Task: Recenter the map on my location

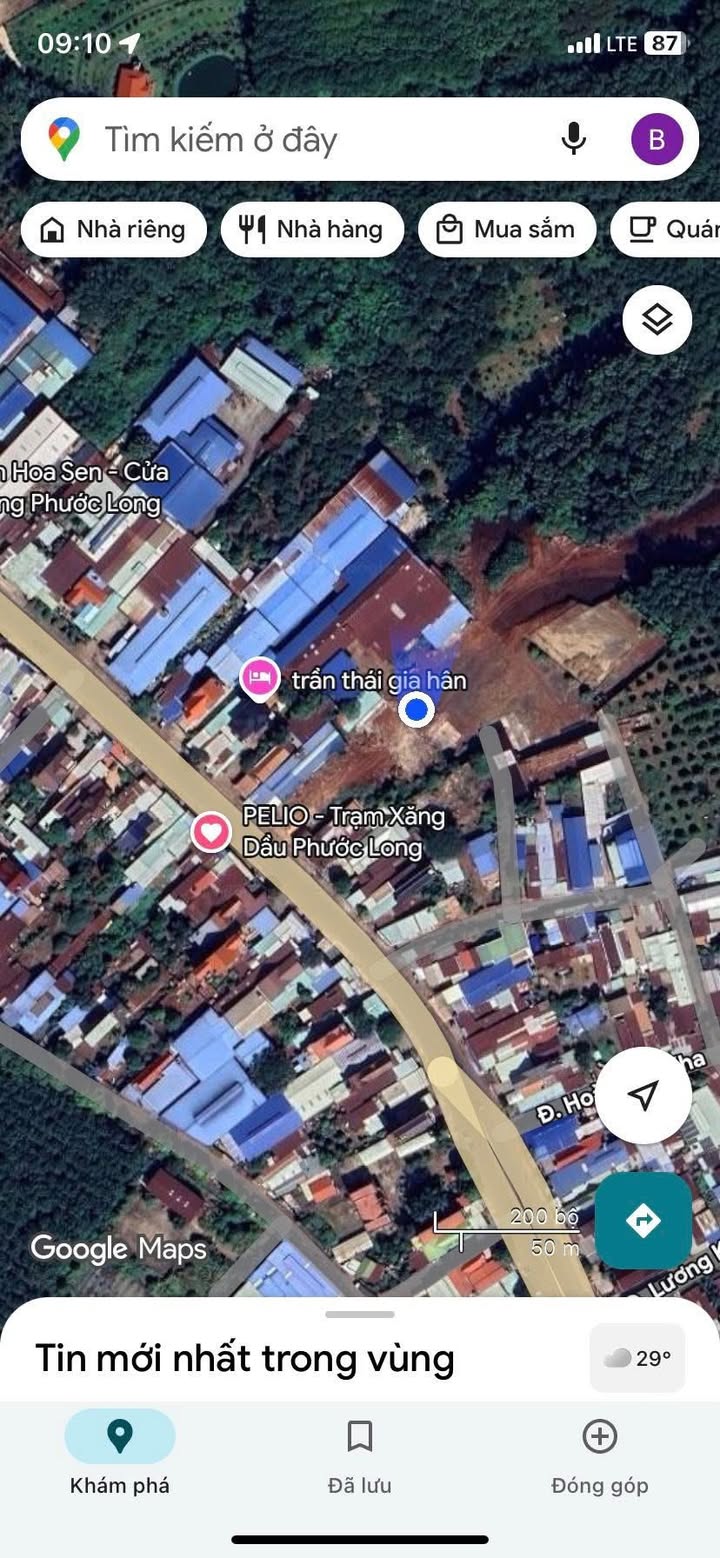Action: pos(645,1095)
